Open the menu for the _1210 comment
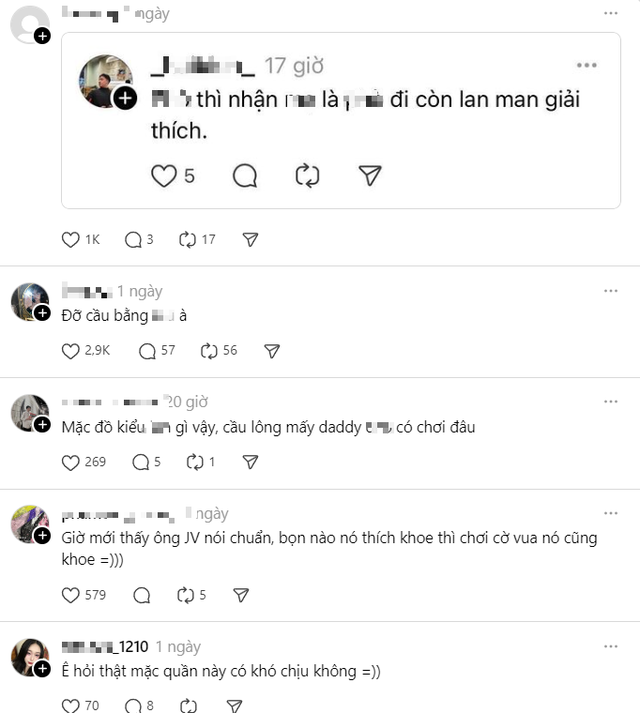 coord(610,647)
